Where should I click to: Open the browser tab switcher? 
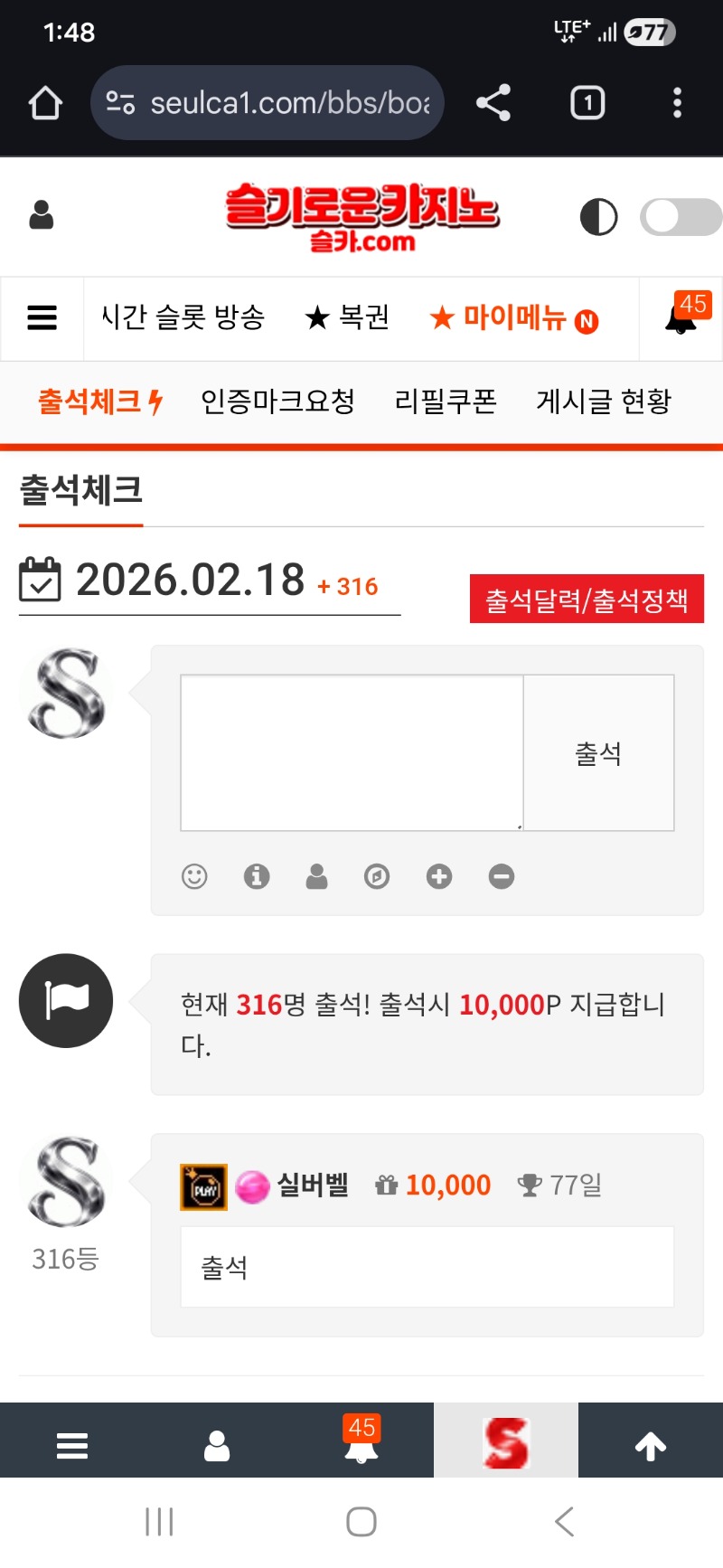(587, 103)
